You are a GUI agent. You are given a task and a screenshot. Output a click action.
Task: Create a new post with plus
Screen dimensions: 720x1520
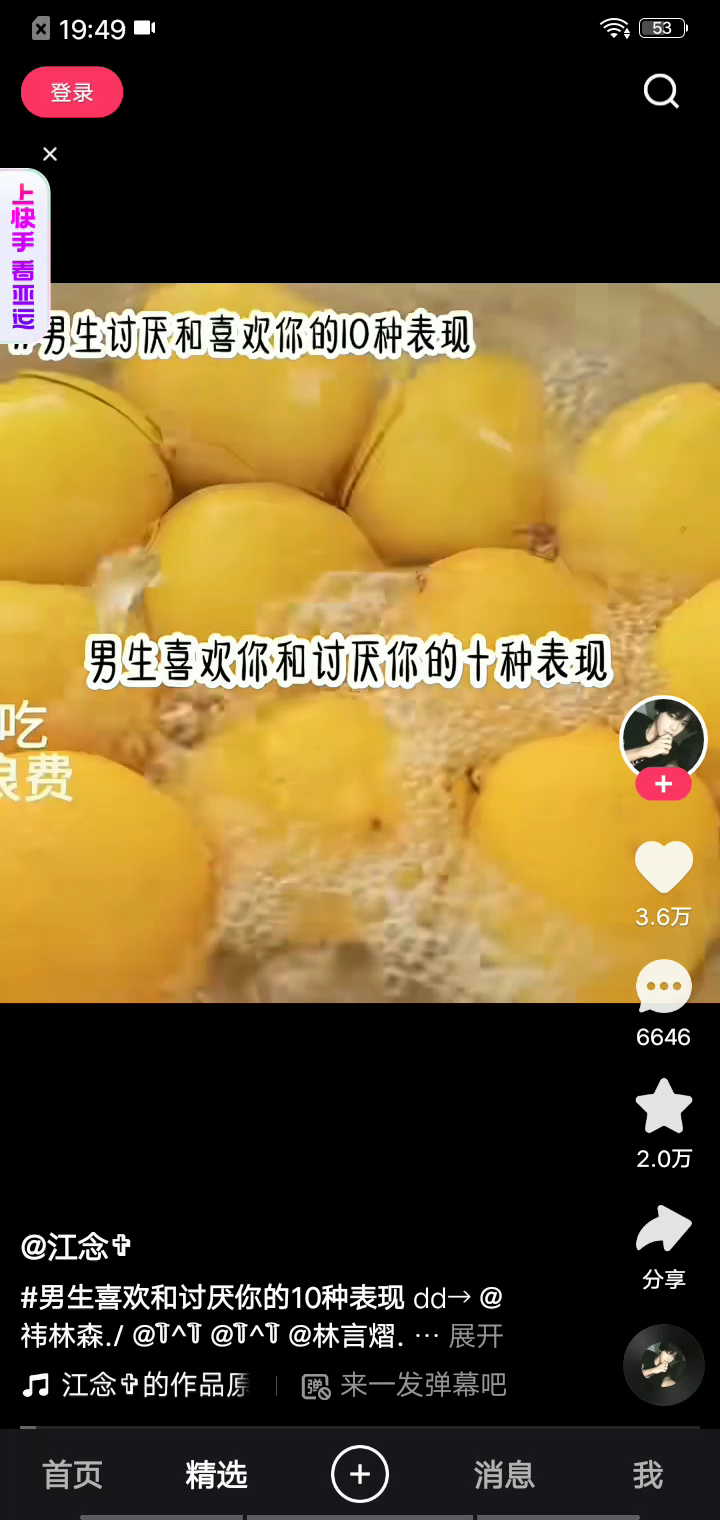[x=360, y=1474]
